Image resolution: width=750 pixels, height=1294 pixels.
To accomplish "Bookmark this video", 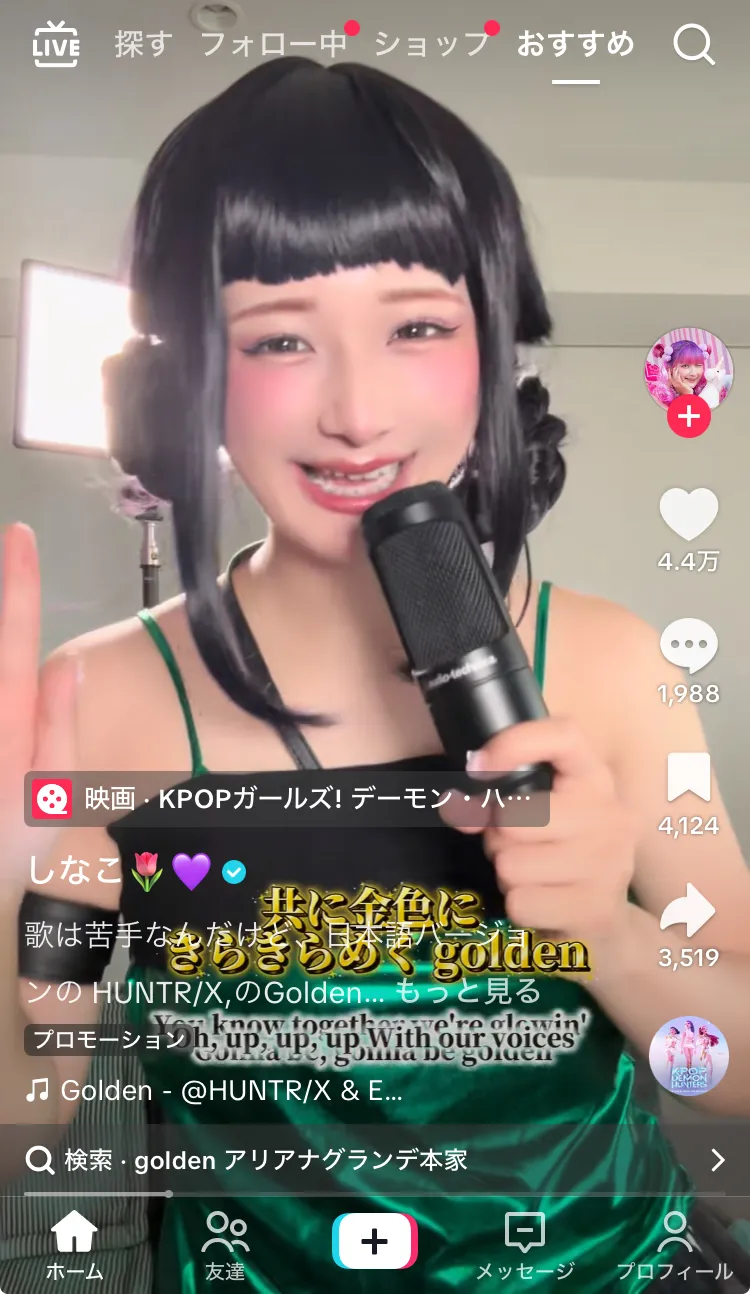I will point(689,777).
